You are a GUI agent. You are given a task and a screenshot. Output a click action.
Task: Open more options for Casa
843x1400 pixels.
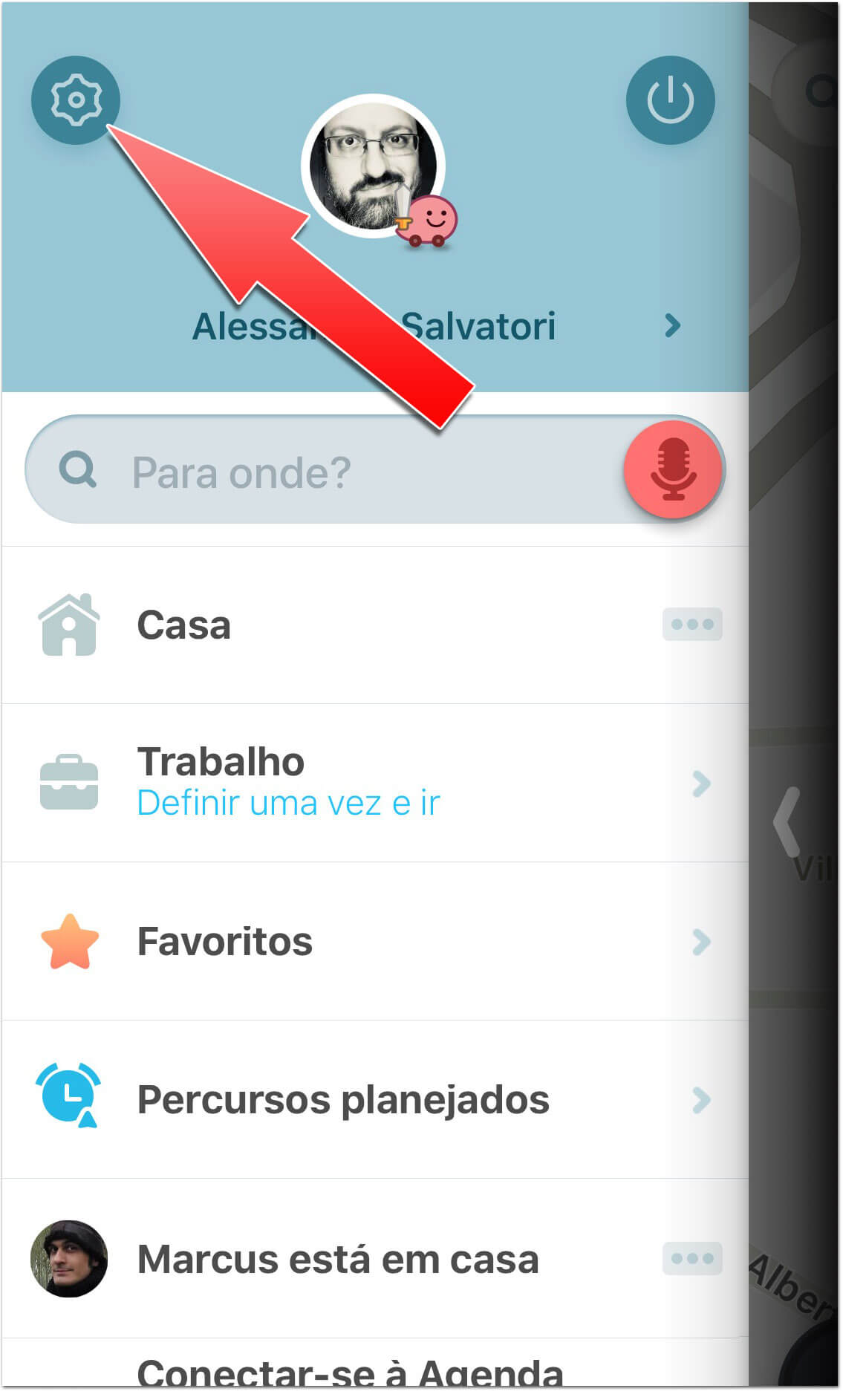coord(692,625)
